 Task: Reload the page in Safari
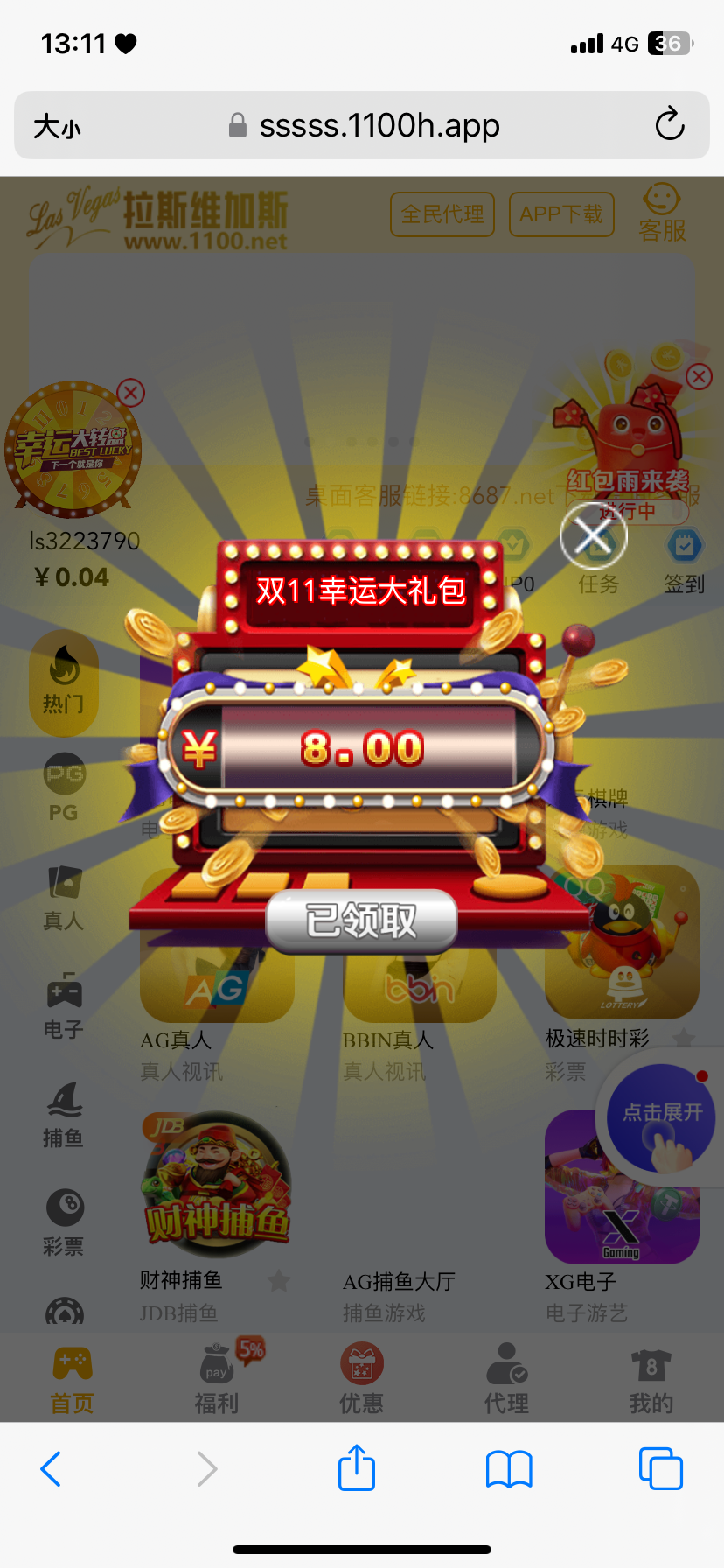670,125
